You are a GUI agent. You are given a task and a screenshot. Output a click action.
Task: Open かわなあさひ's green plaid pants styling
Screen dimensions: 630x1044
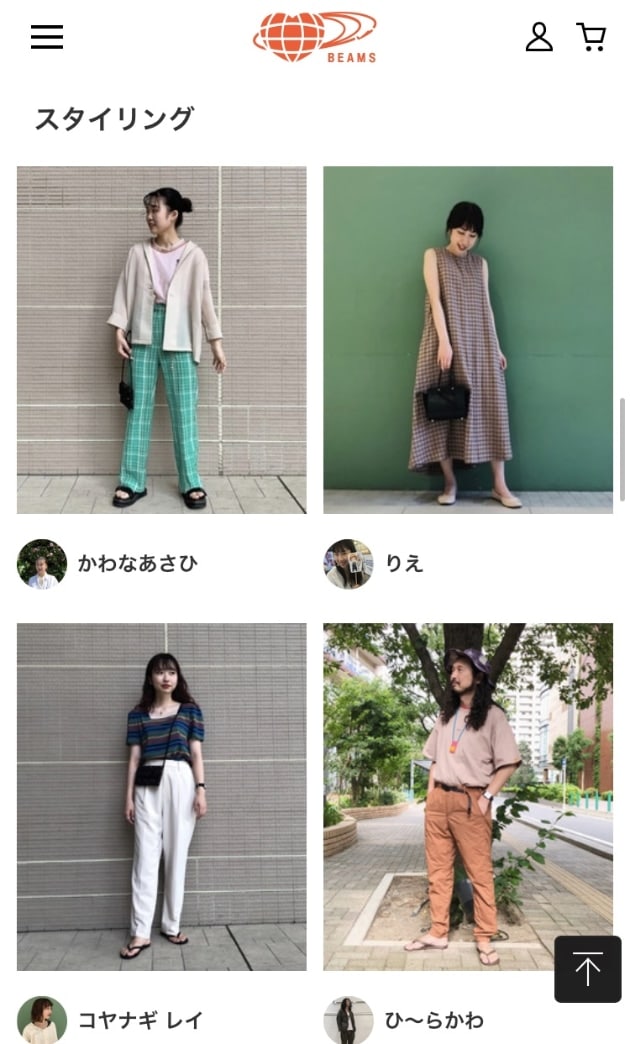(161, 340)
